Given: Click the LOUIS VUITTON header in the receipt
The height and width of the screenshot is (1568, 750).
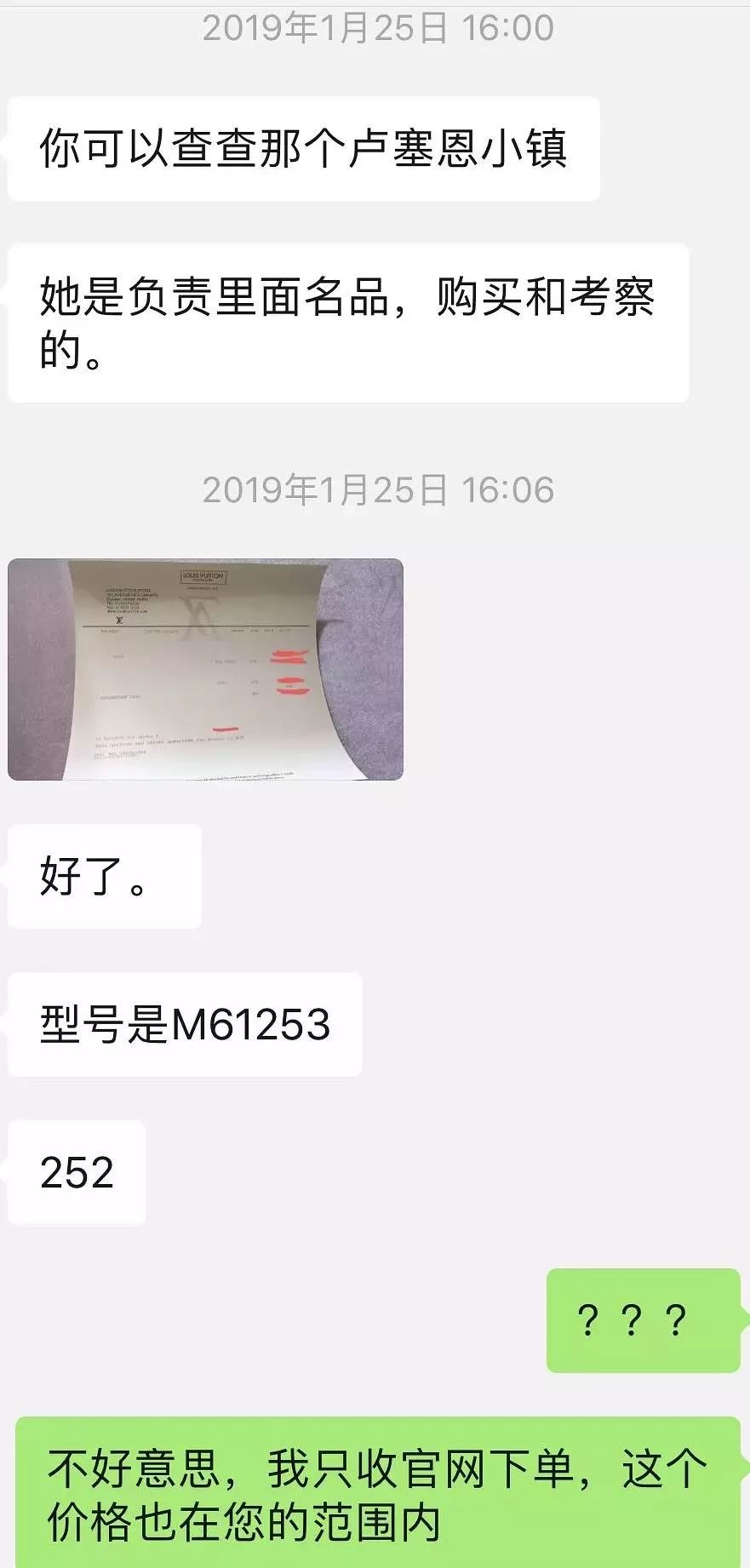Looking at the screenshot, I should (x=204, y=576).
